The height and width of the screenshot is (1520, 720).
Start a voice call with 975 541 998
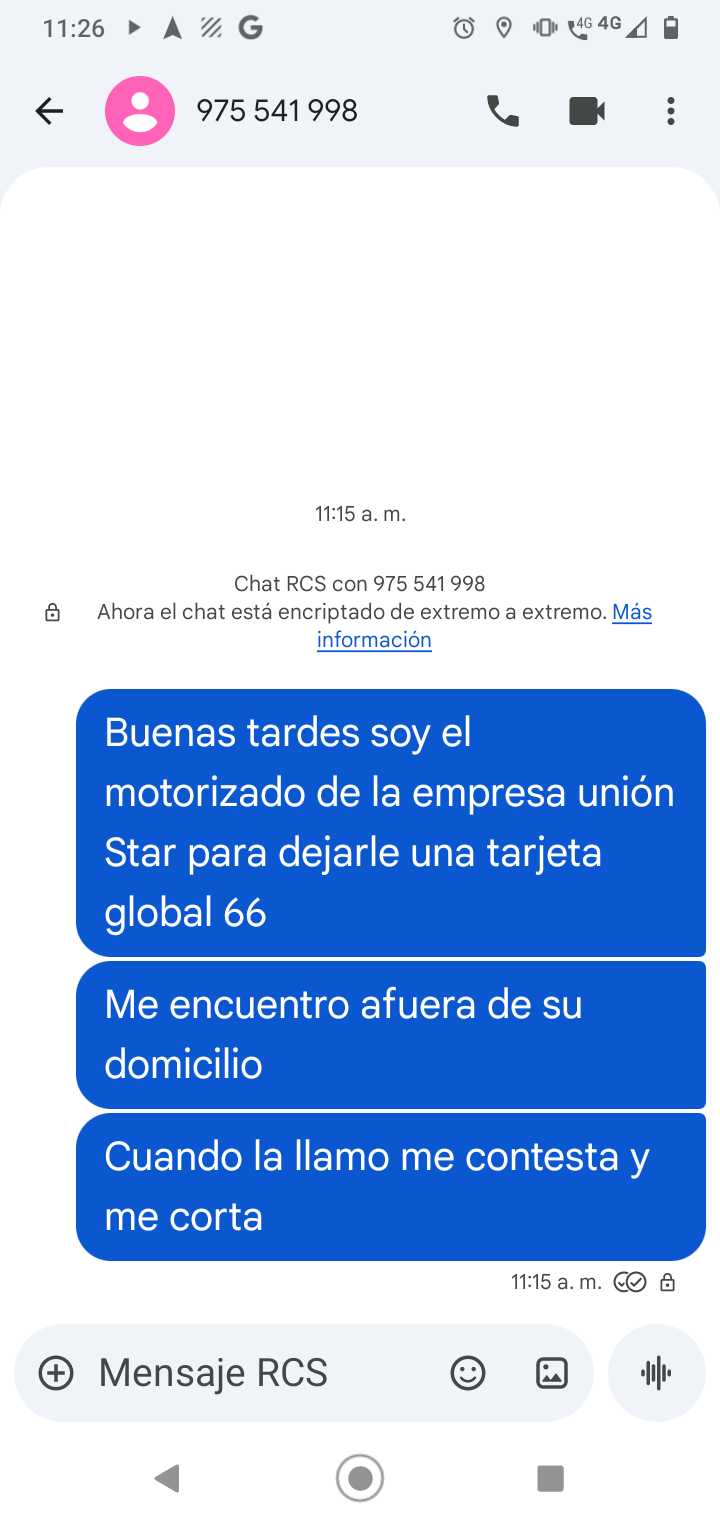tap(502, 111)
